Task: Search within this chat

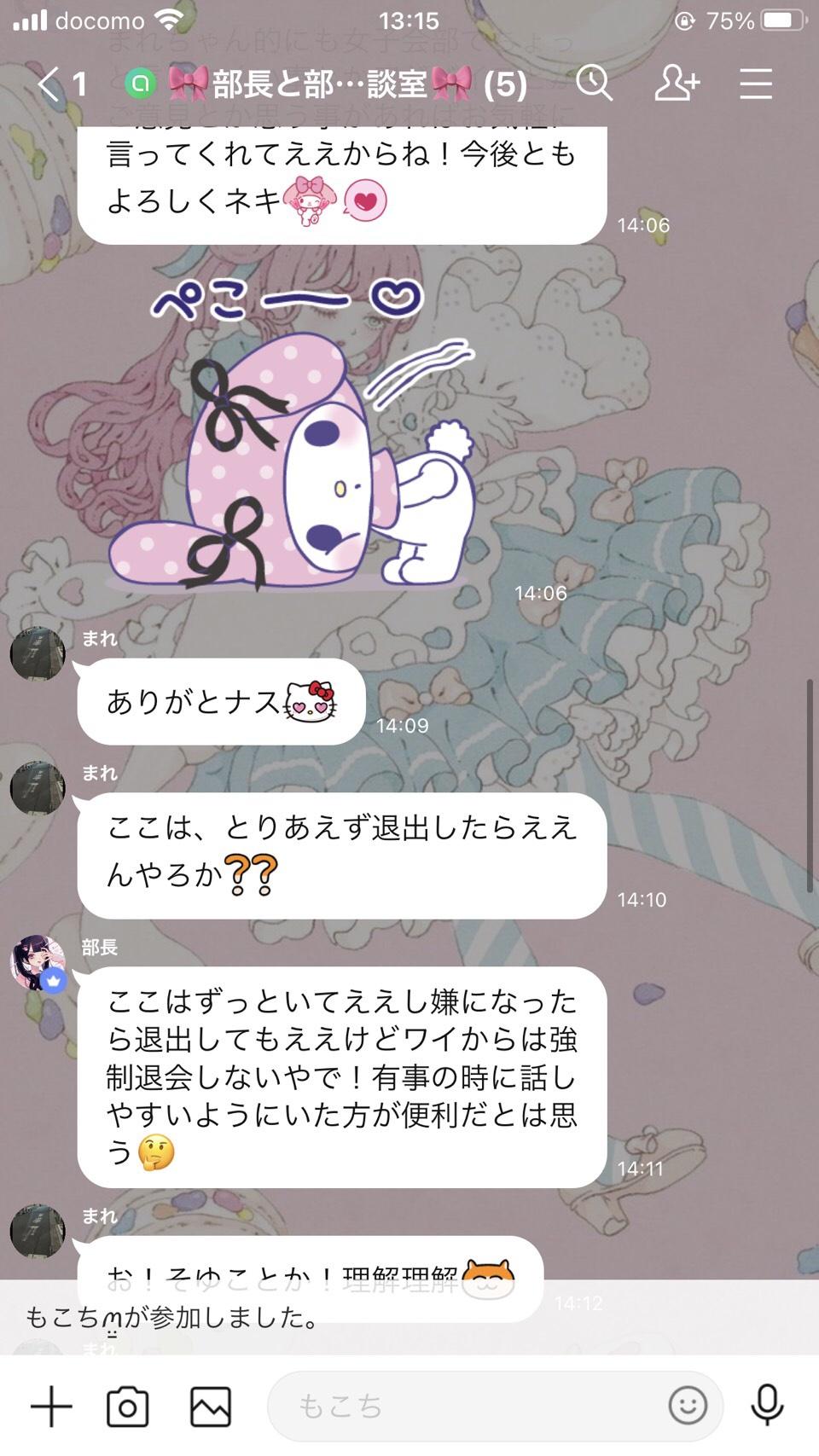Action: point(594,84)
